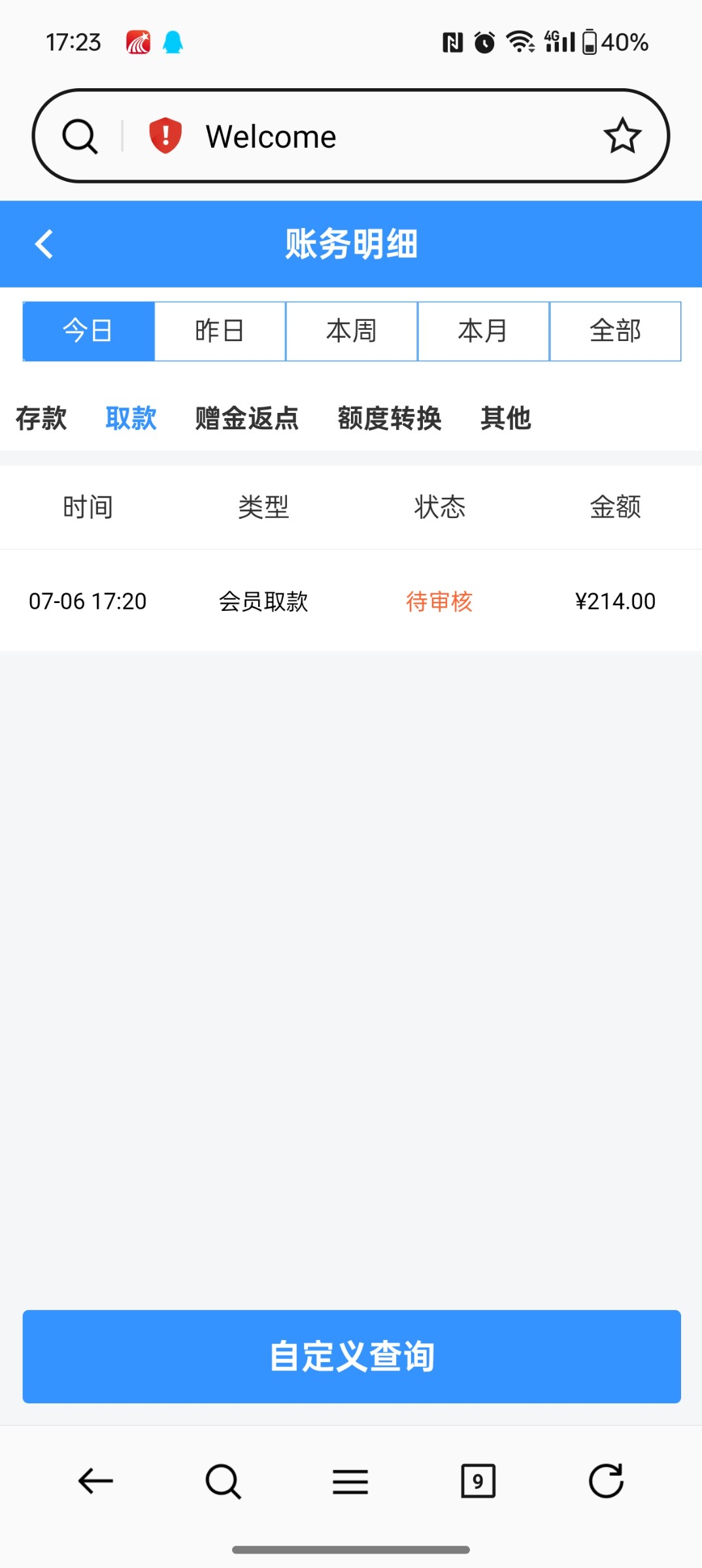Screen dimensions: 702x1568
Task: Reload the current page
Action: (x=606, y=1481)
